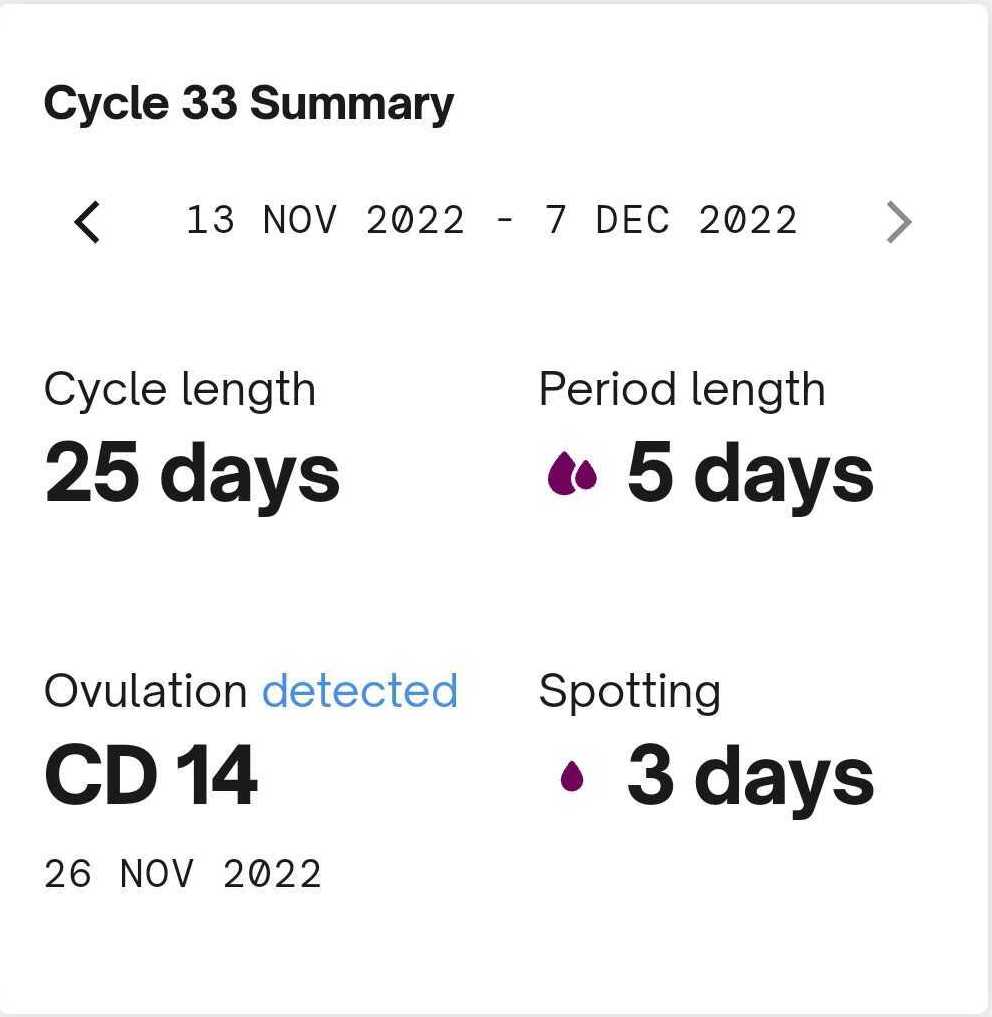992x1017 pixels.
Task: Open the right chevron for cycle navigation
Action: click(900, 222)
